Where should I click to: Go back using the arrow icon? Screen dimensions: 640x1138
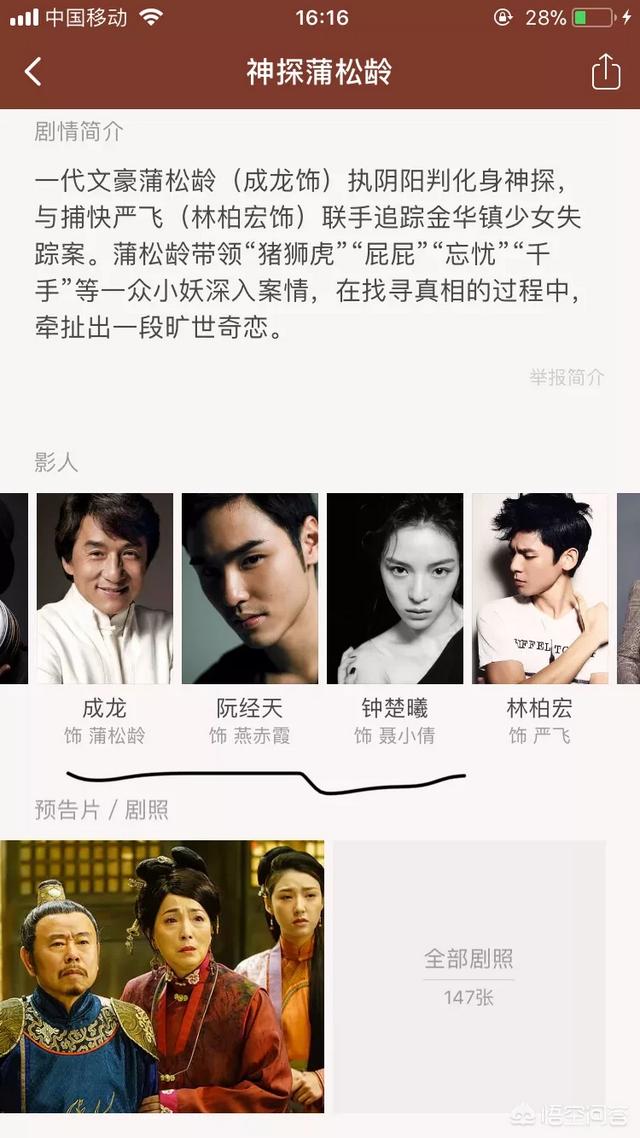(33, 72)
